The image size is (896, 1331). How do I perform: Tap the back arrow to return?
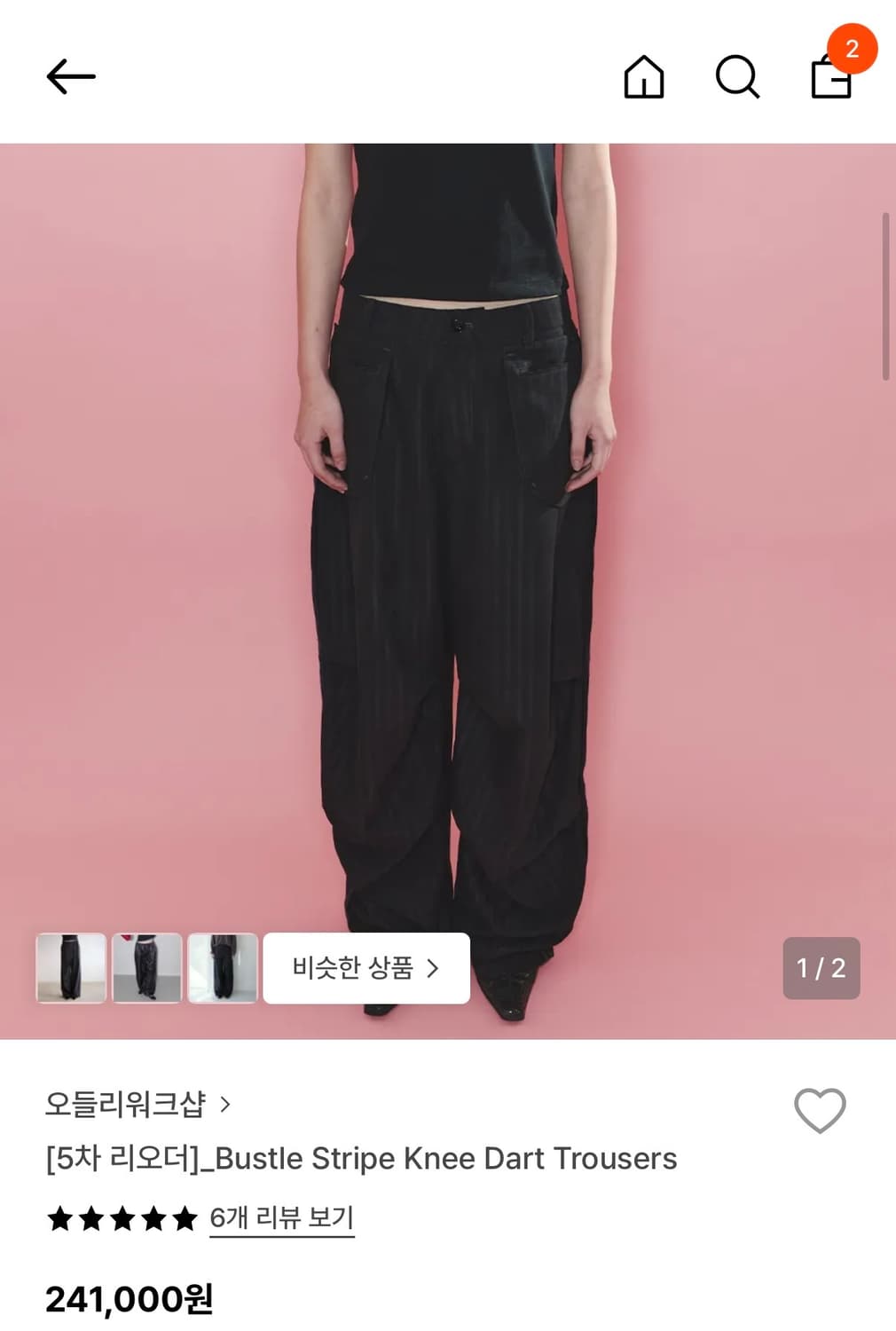click(x=71, y=75)
